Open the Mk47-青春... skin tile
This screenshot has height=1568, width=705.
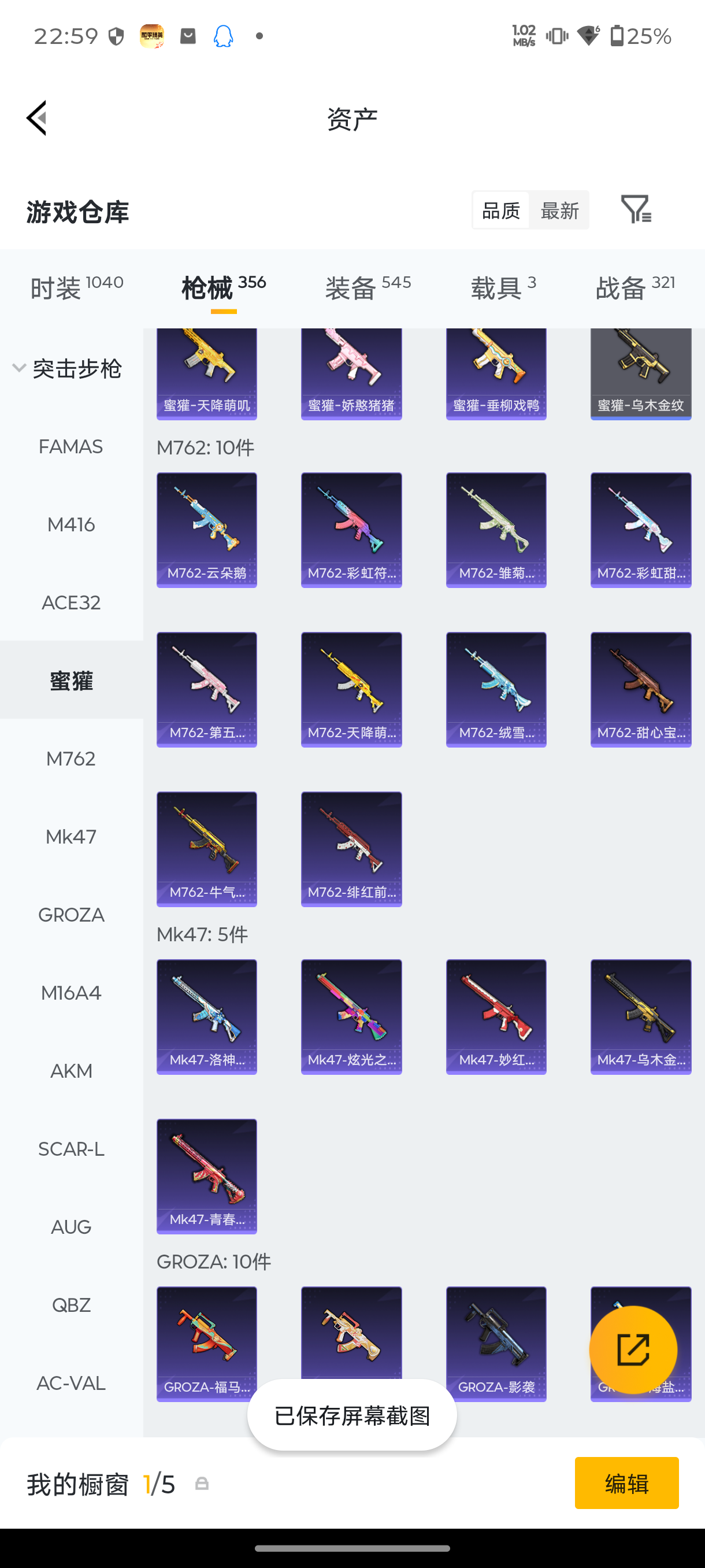click(207, 1177)
